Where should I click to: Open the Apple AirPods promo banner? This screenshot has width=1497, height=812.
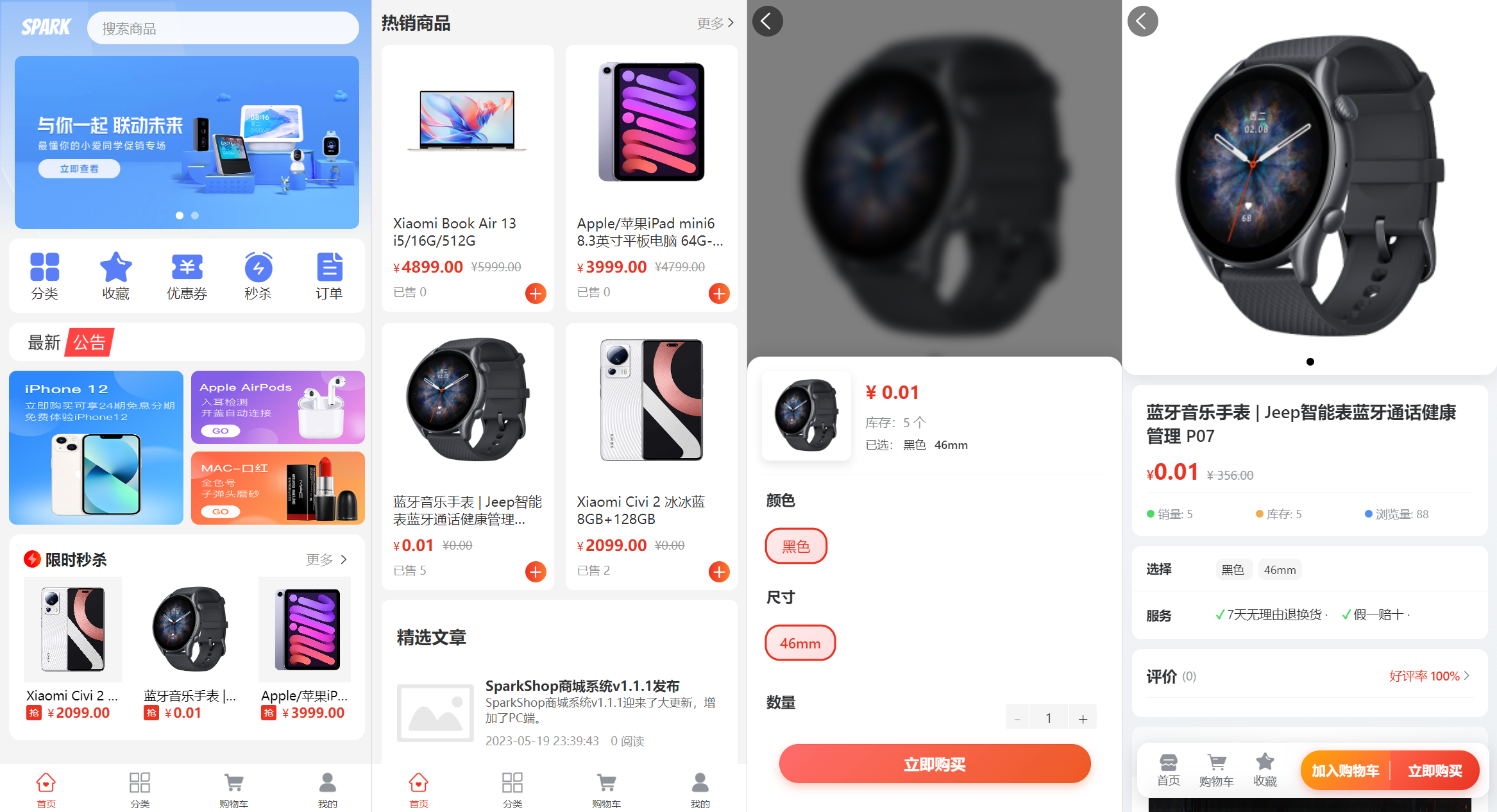278,407
